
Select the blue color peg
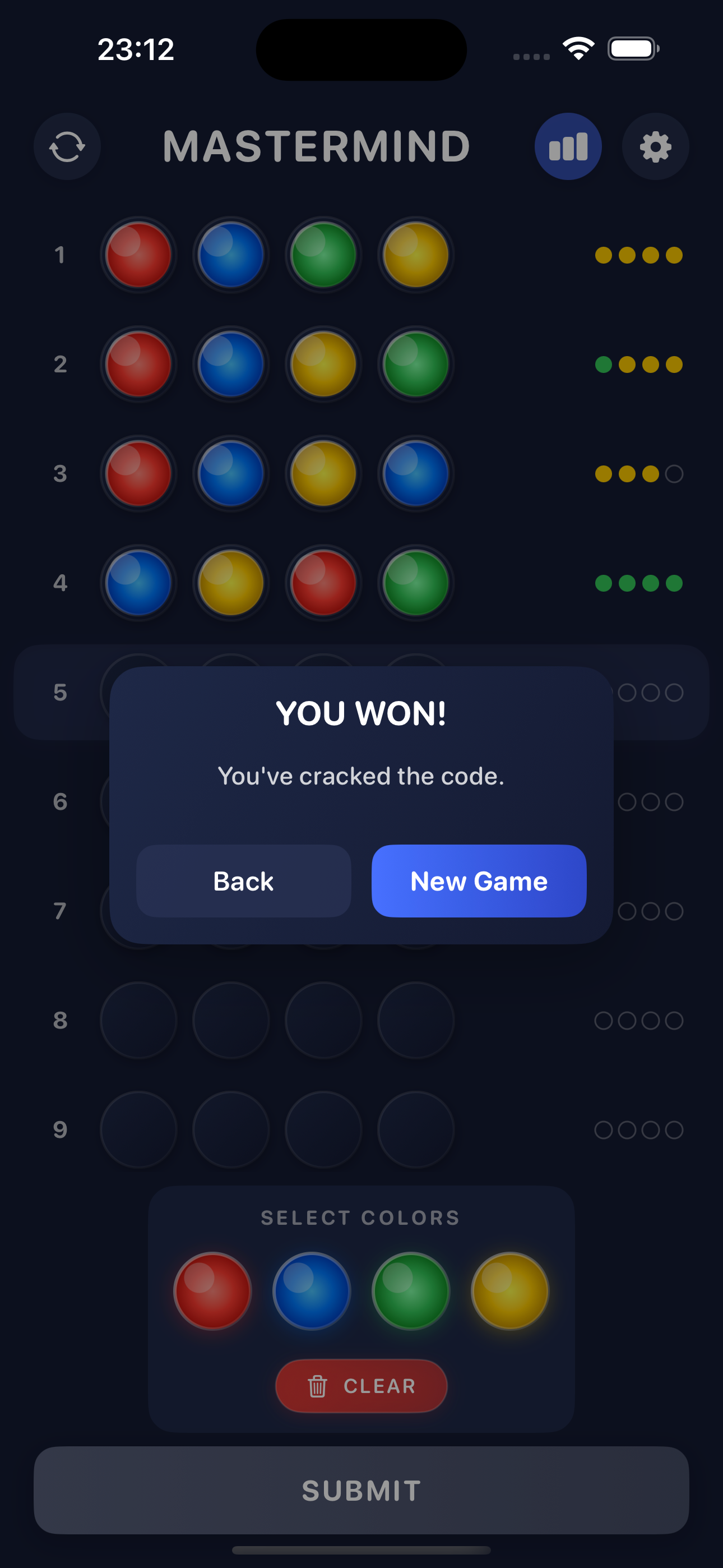(312, 1291)
